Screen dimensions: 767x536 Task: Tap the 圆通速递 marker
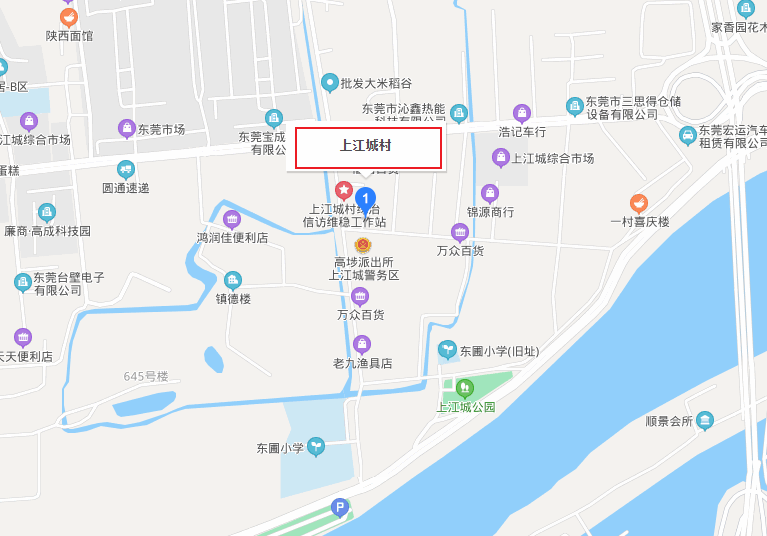[125, 170]
